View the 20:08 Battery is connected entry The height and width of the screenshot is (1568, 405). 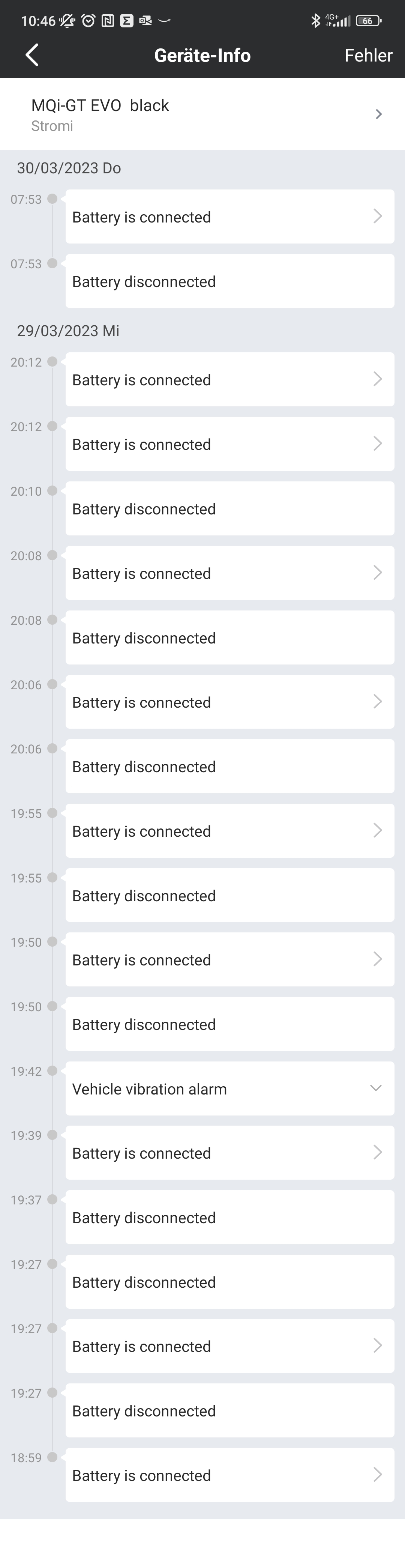[x=229, y=573]
